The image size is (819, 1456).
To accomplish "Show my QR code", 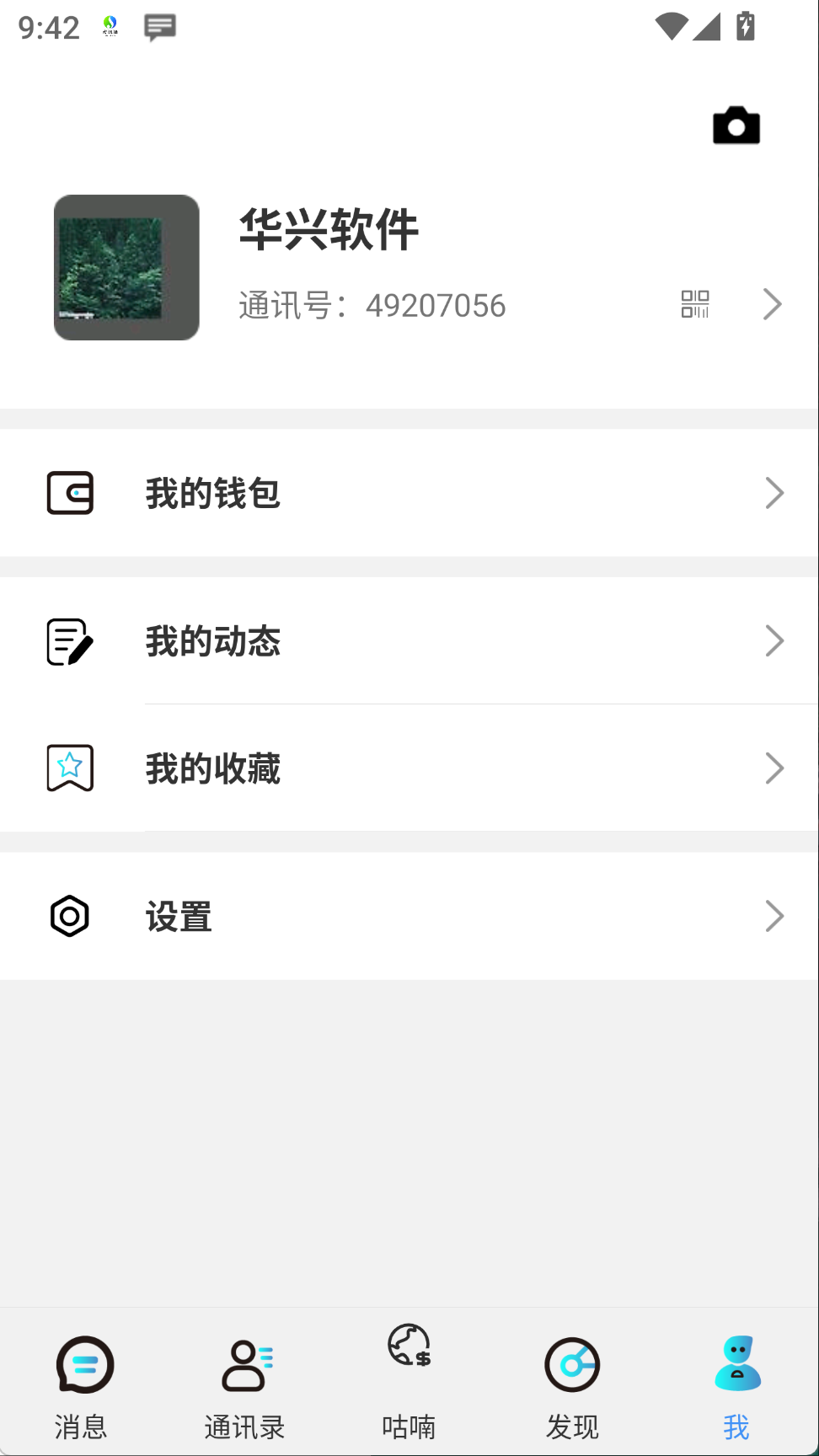I will point(695,304).
